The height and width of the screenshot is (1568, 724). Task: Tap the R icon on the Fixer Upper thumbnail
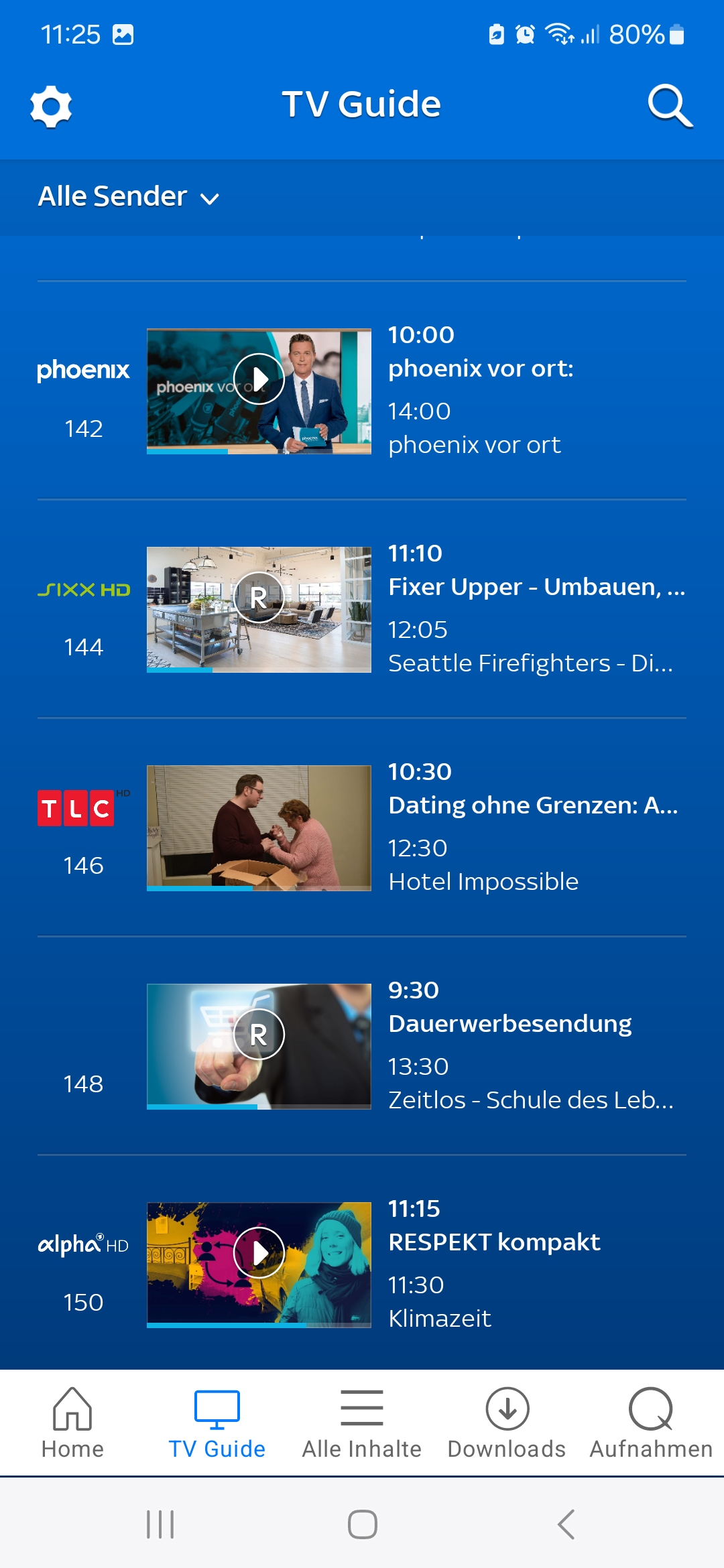point(259,597)
